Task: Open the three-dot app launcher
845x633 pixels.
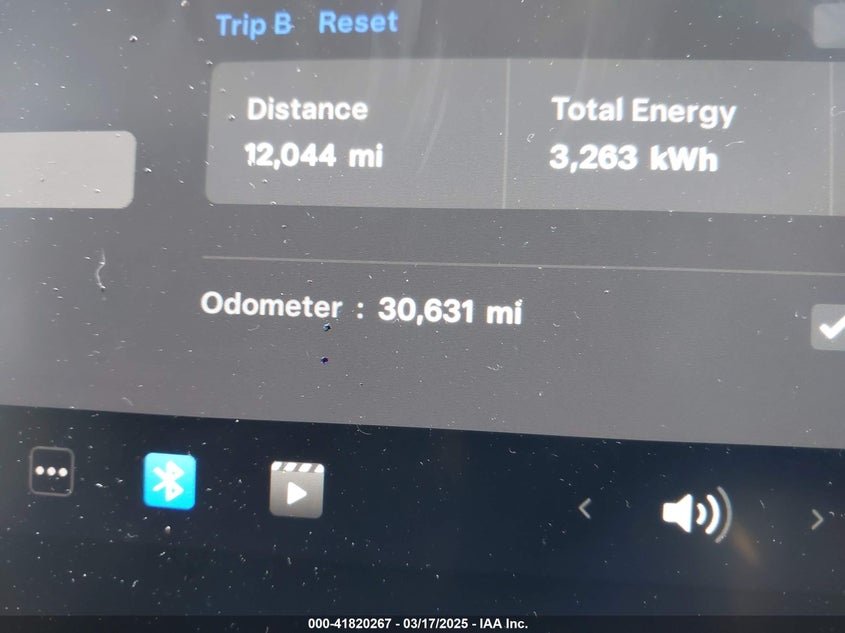Action: (x=51, y=471)
